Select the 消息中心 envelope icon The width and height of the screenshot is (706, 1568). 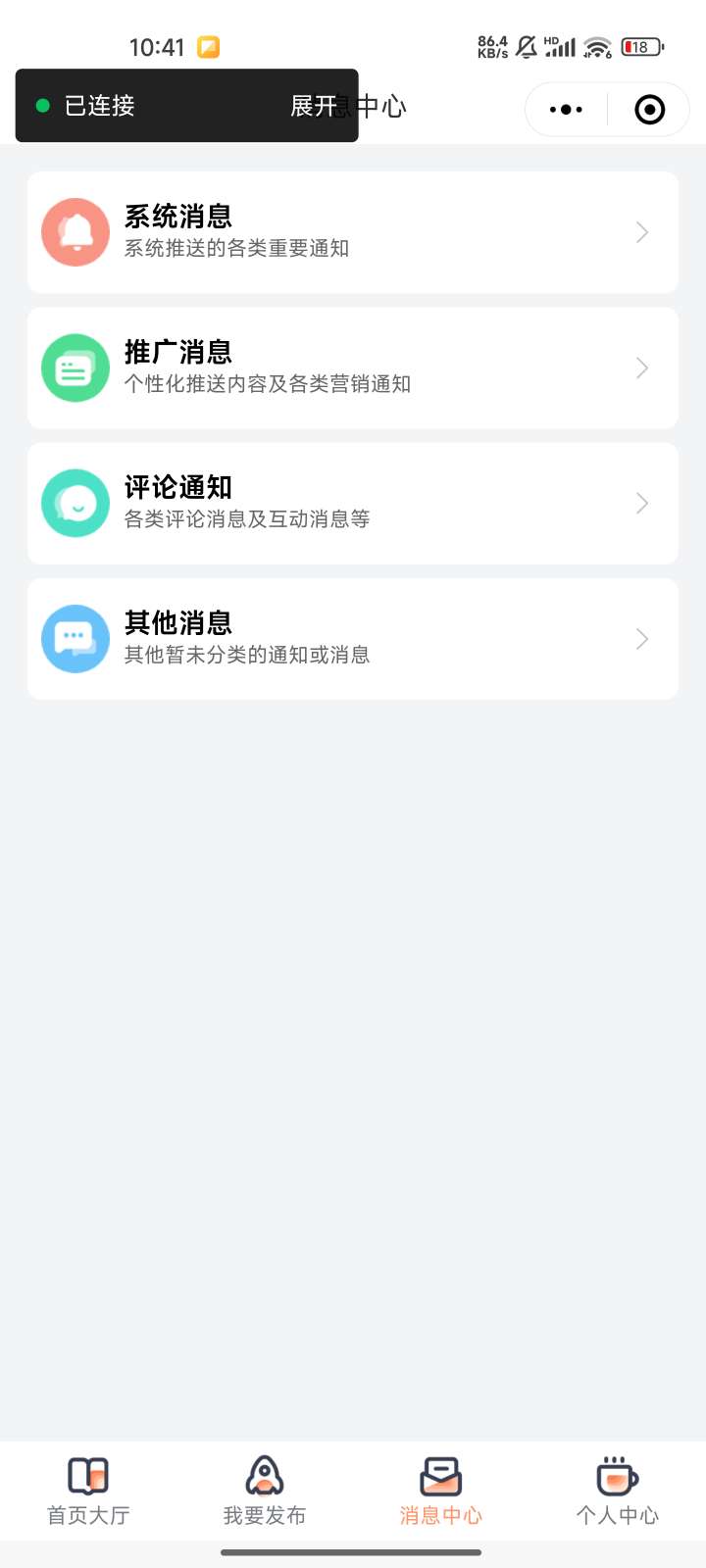click(x=439, y=1475)
